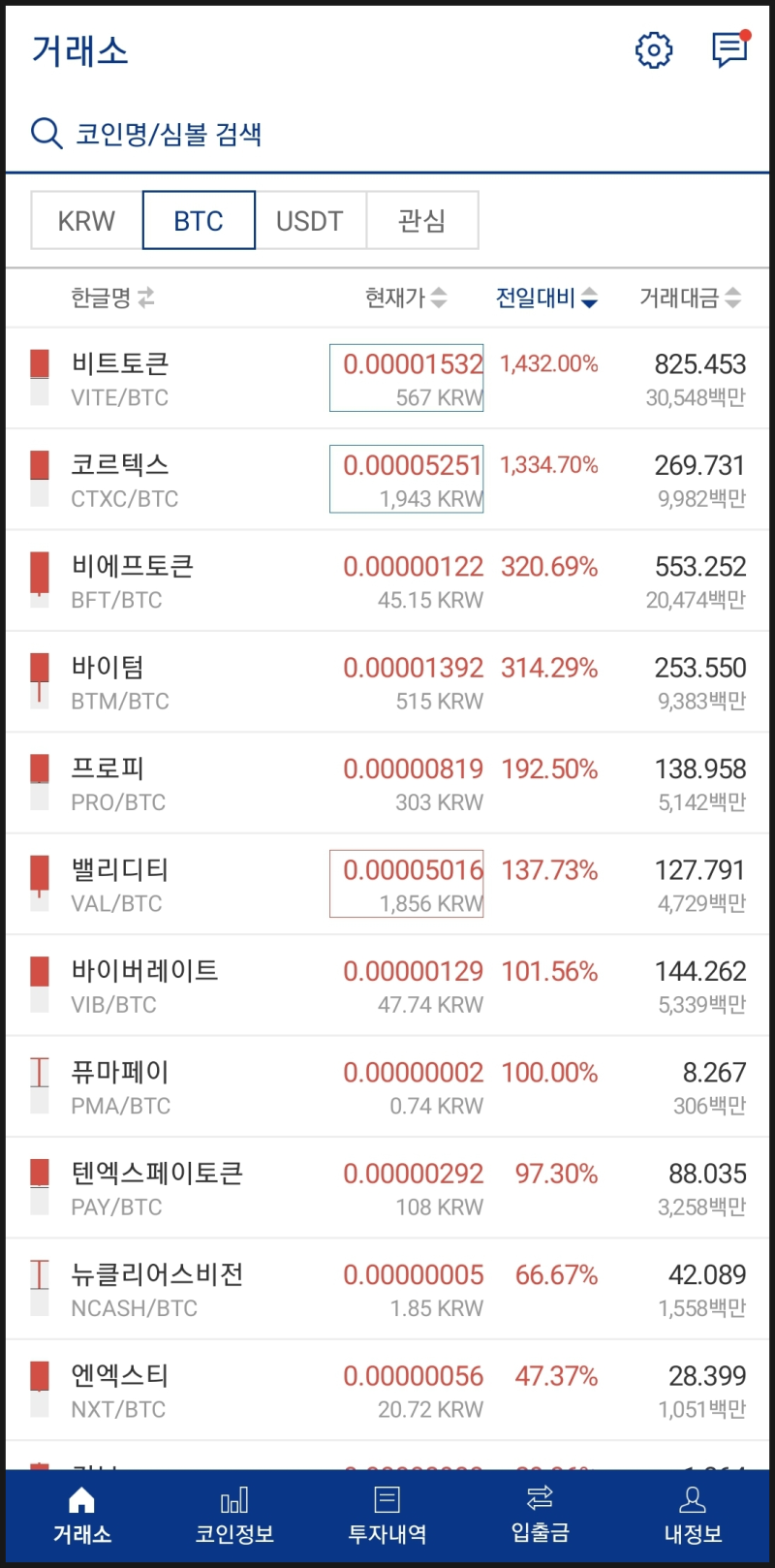Click the candlestick chart icon beside 비트토큰

(x=39, y=378)
